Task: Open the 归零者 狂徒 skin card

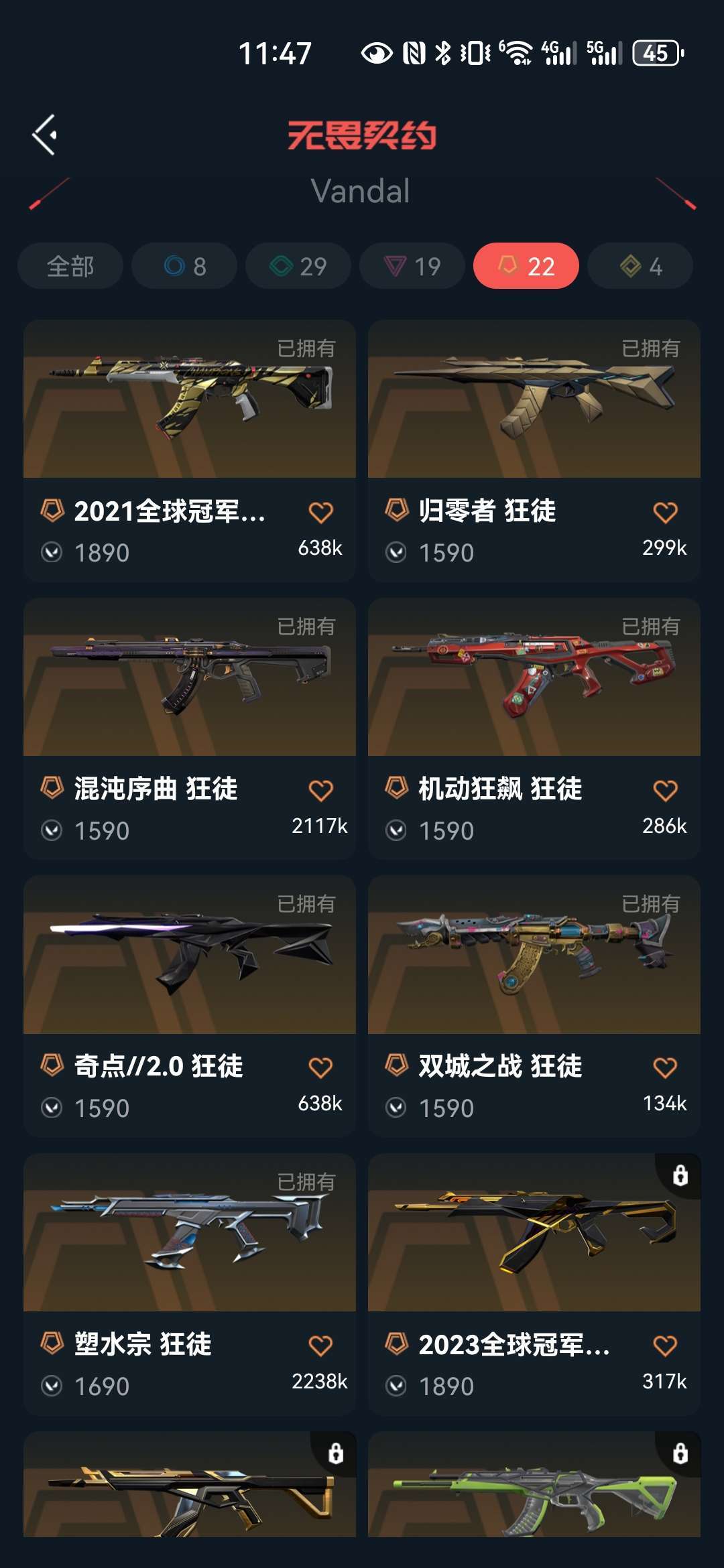Action: pos(534,450)
